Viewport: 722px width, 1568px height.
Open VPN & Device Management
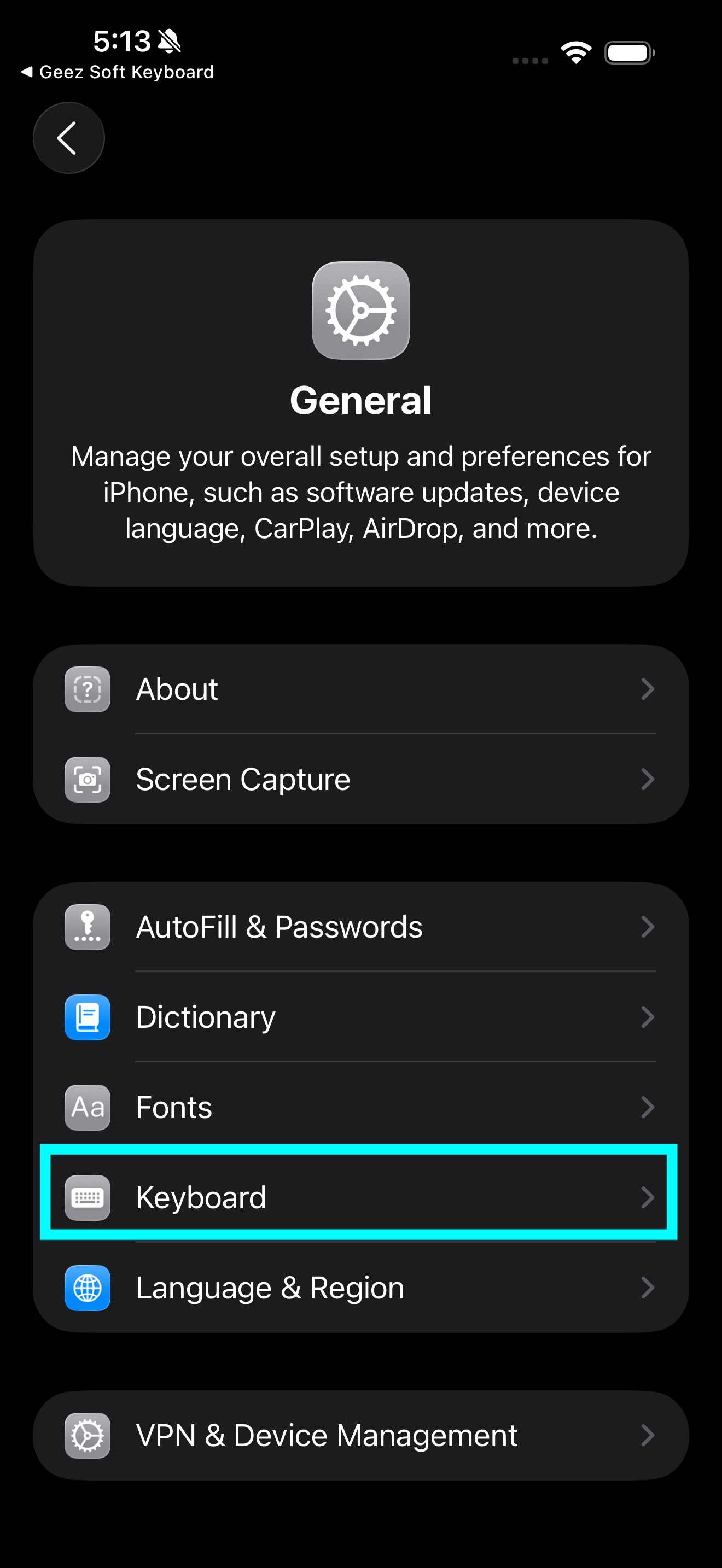click(360, 1435)
